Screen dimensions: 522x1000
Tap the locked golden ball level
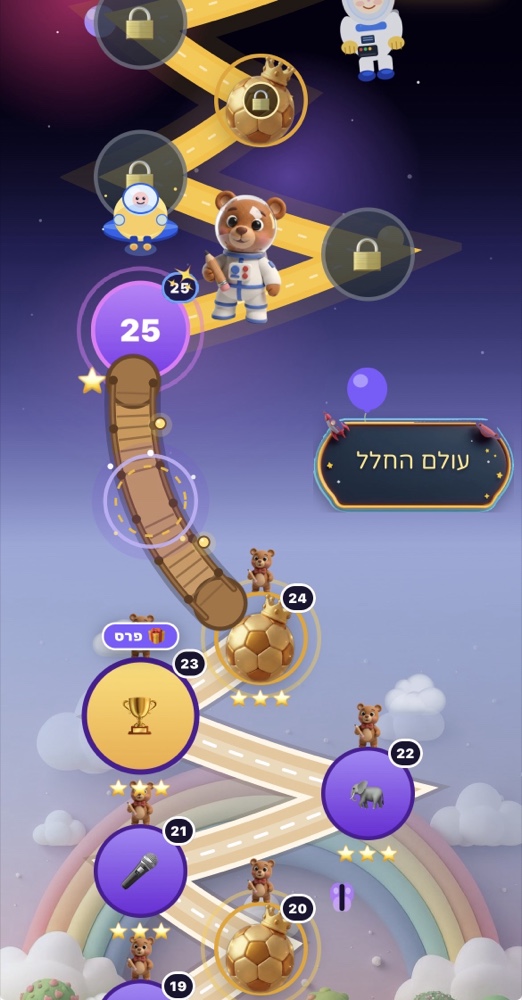260,101
